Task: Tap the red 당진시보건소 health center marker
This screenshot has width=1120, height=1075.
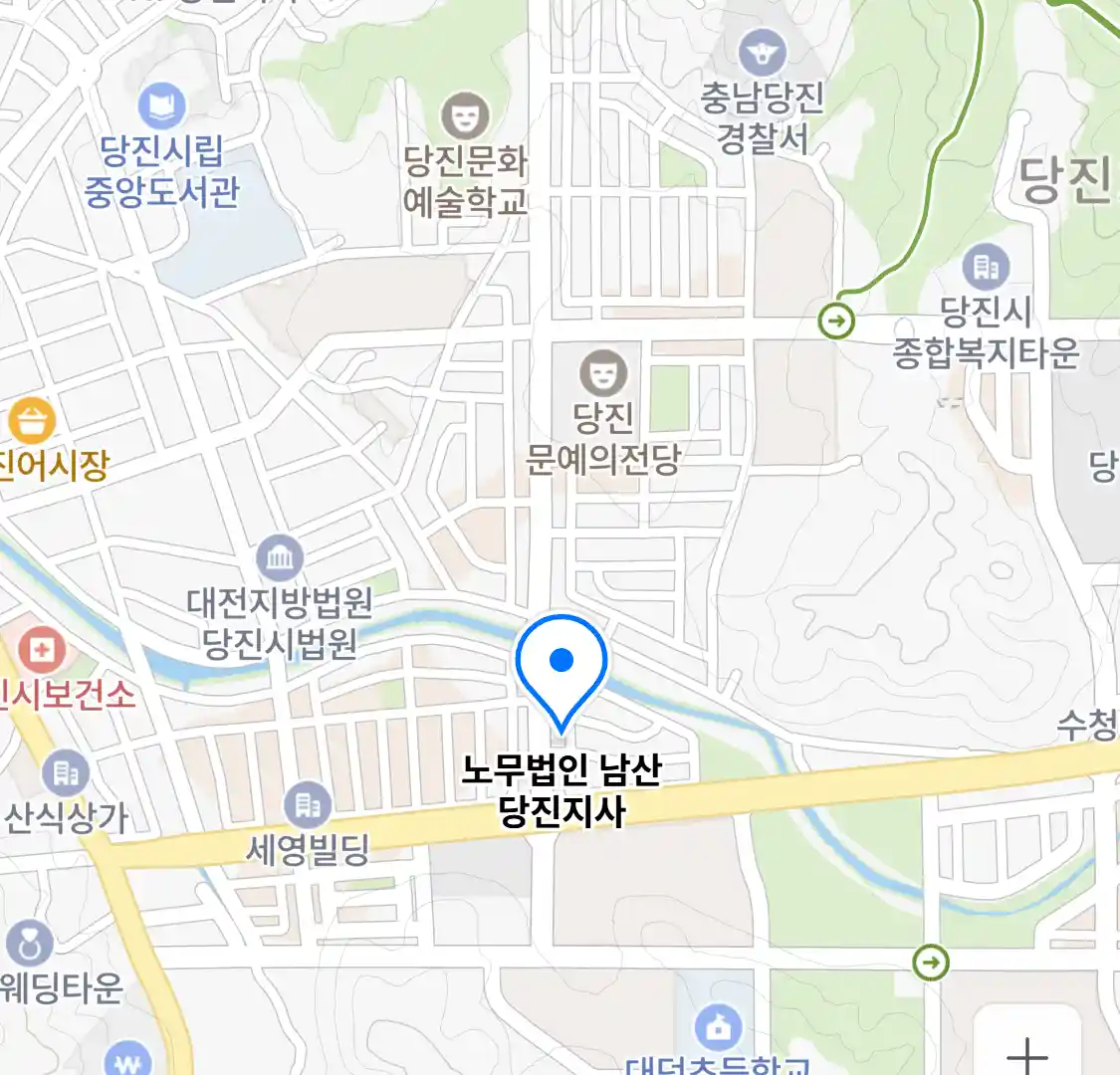Action: click(41, 652)
